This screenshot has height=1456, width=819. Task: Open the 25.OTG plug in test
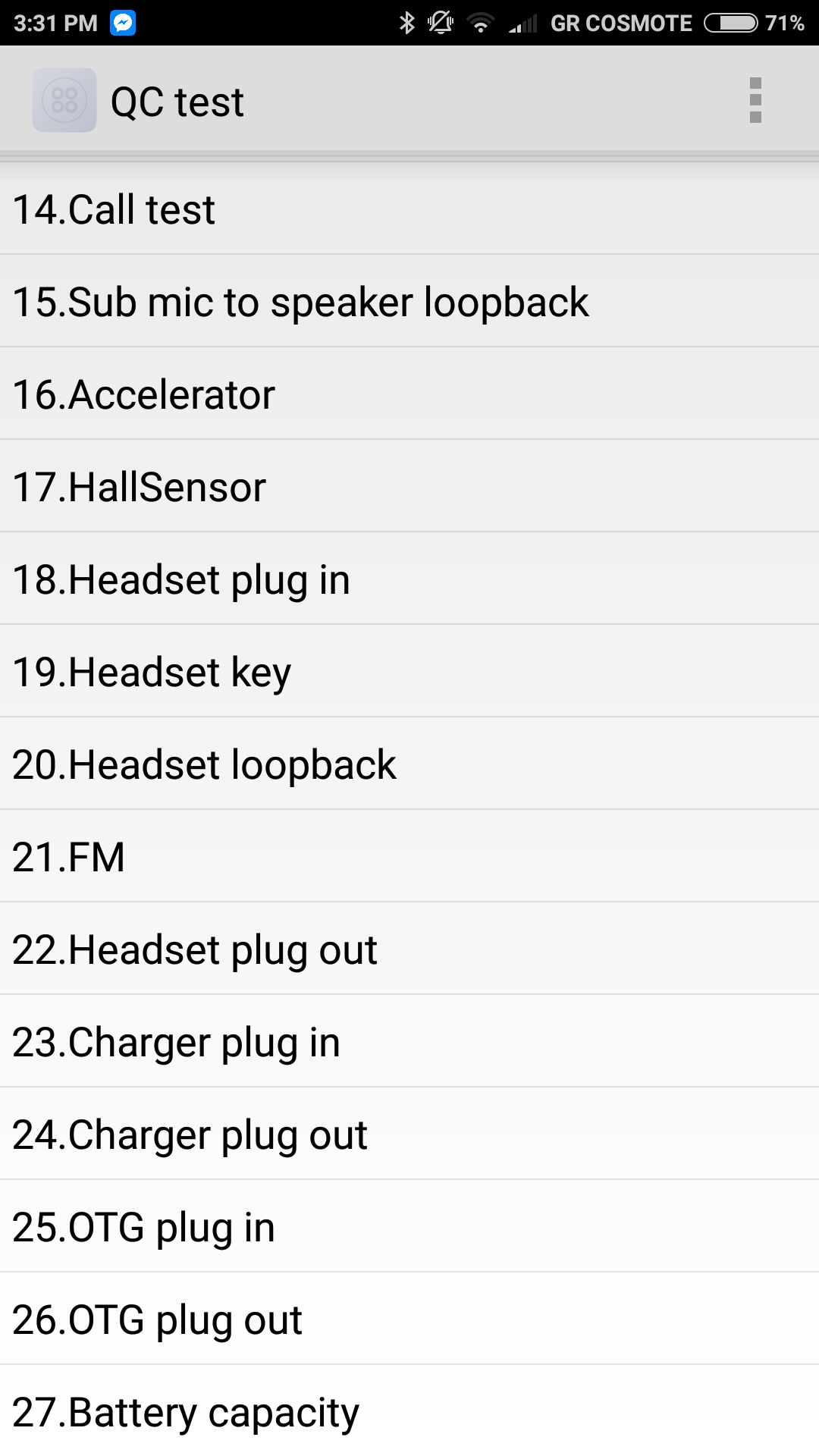pyautogui.click(x=409, y=1227)
